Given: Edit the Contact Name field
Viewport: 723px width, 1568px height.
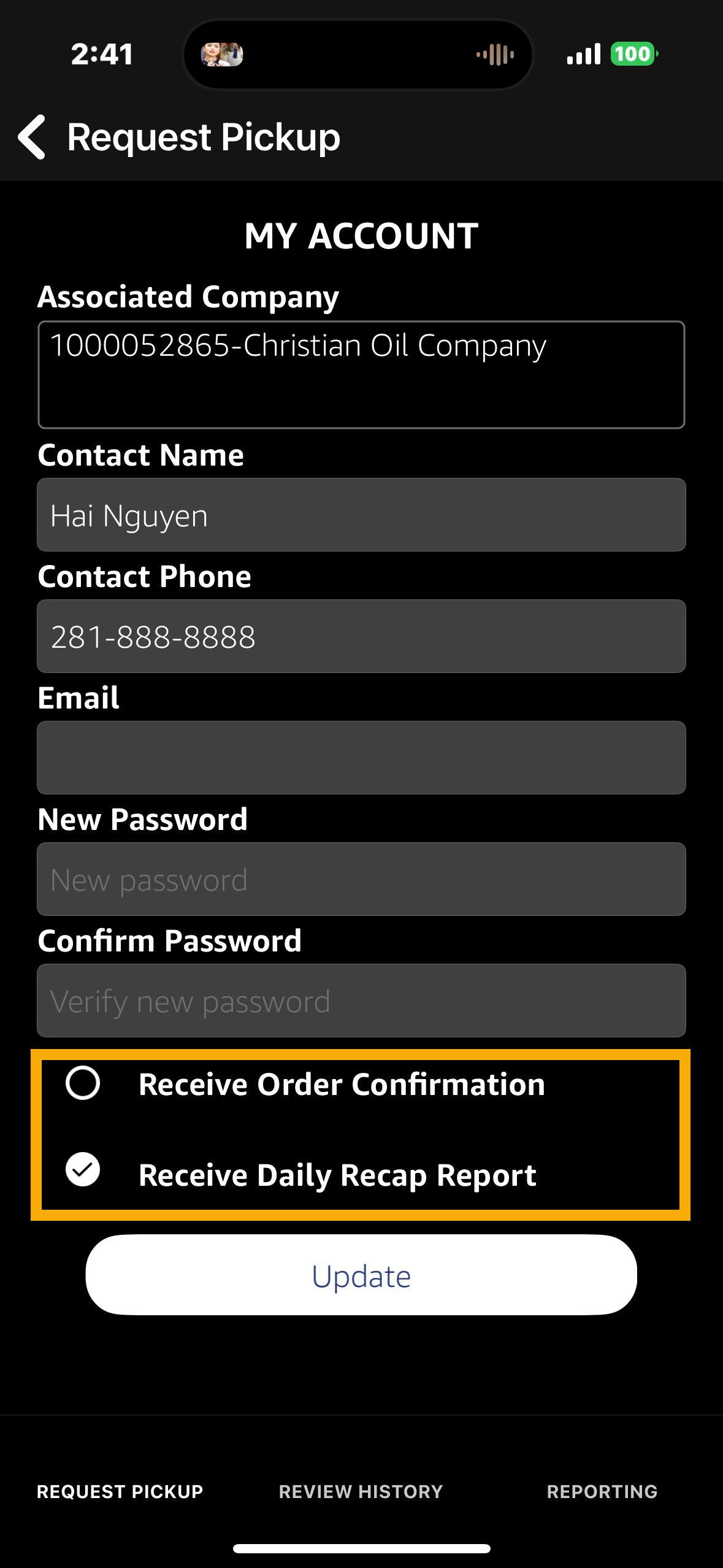Looking at the screenshot, I should pyautogui.click(x=361, y=515).
